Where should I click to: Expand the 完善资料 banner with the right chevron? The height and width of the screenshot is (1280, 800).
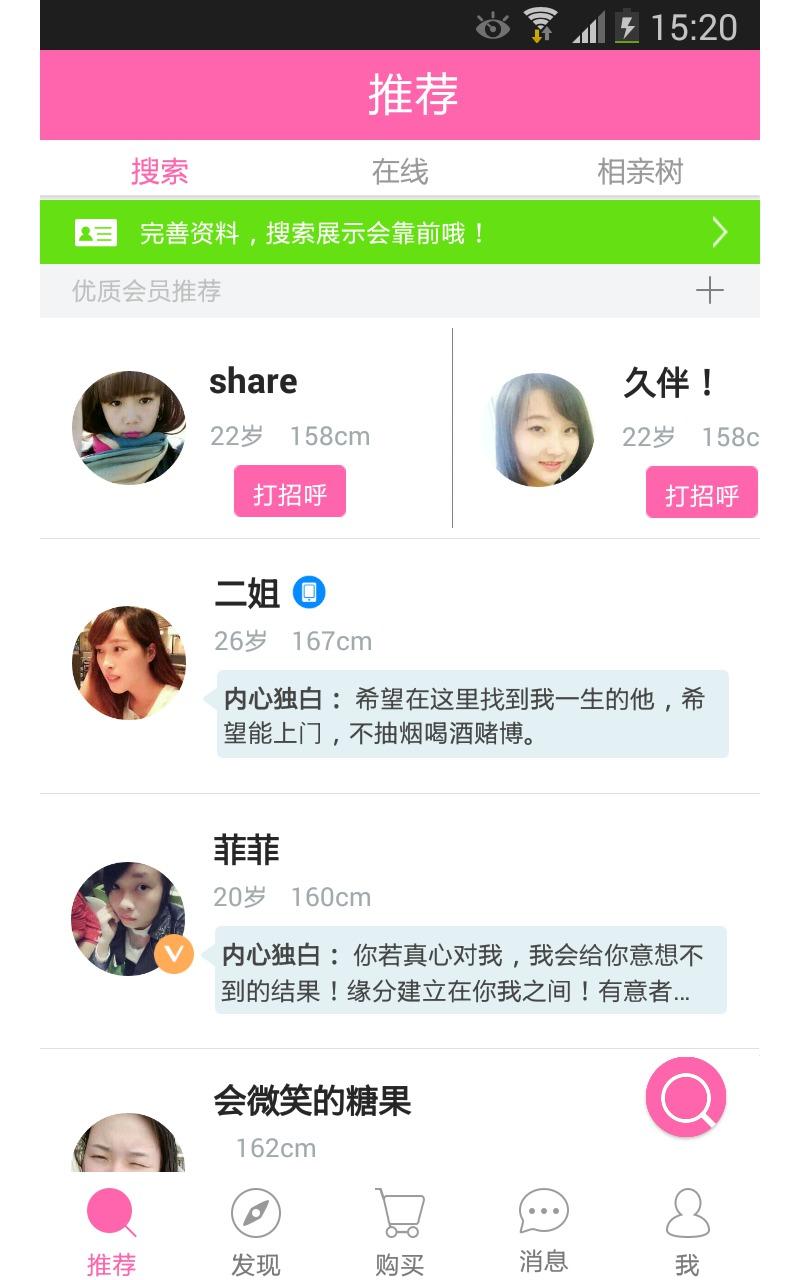[718, 231]
